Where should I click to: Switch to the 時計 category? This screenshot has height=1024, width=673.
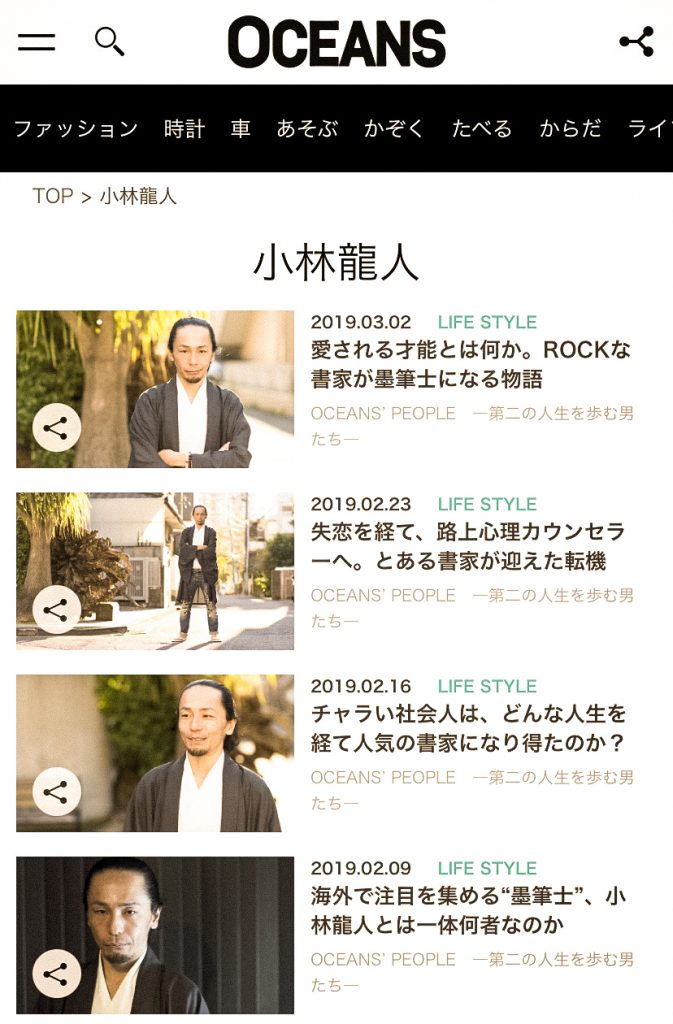[x=184, y=129]
